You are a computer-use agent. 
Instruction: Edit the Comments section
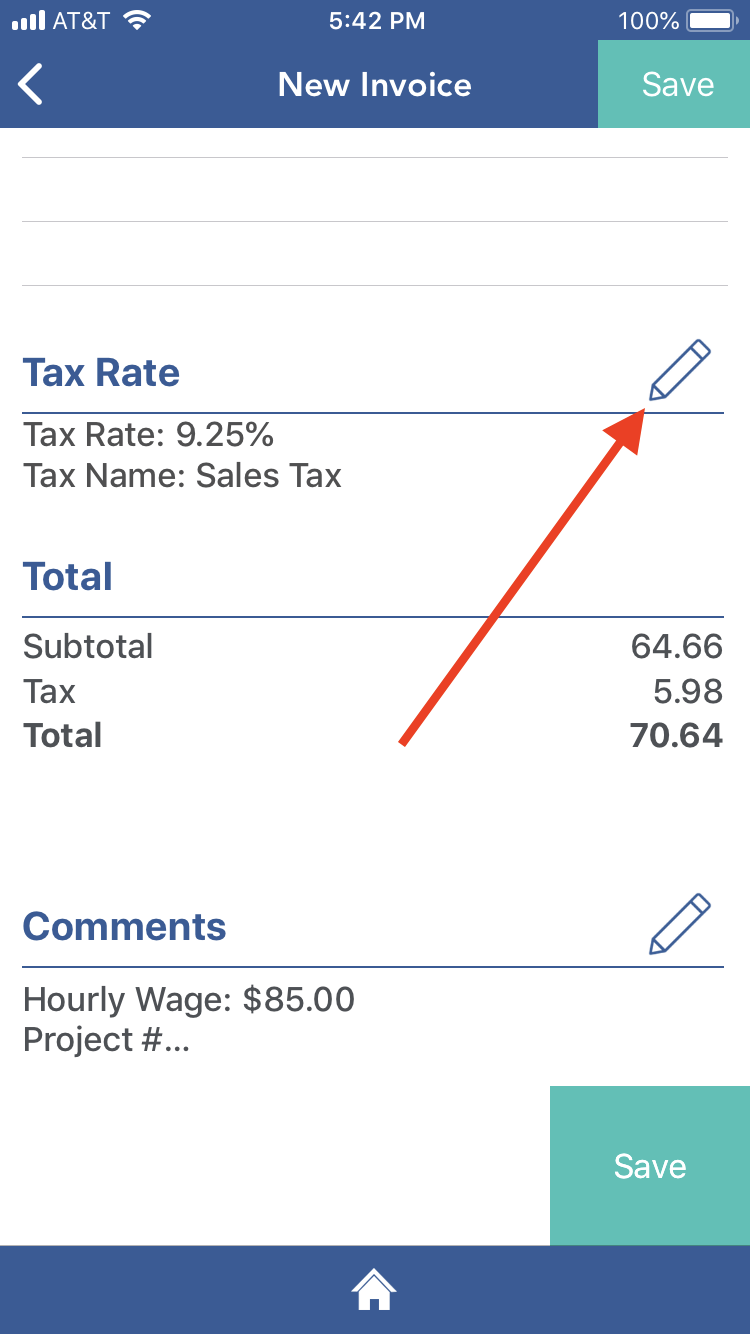(x=680, y=924)
